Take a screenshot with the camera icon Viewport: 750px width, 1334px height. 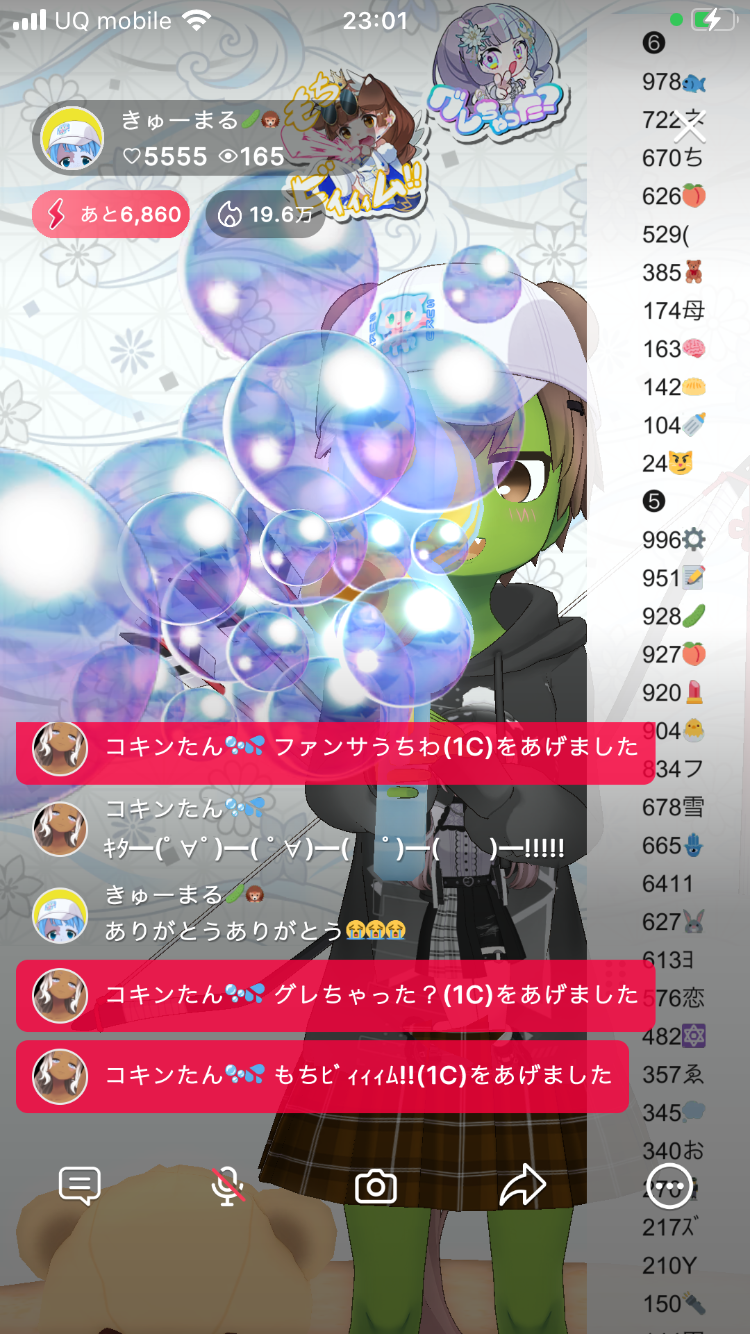click(376, 1186)
